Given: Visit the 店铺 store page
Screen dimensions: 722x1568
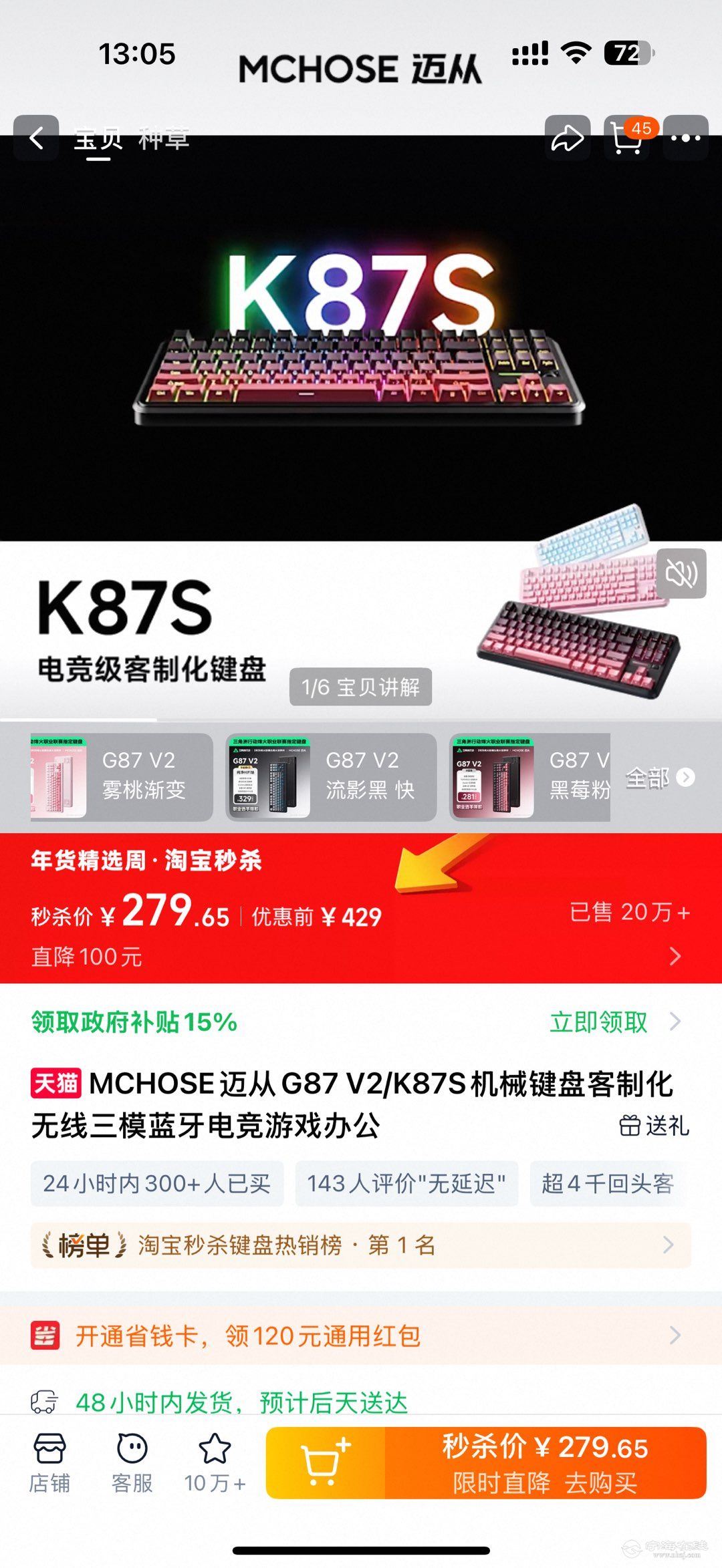Looking at the screenshot, I should point(49,1463).
